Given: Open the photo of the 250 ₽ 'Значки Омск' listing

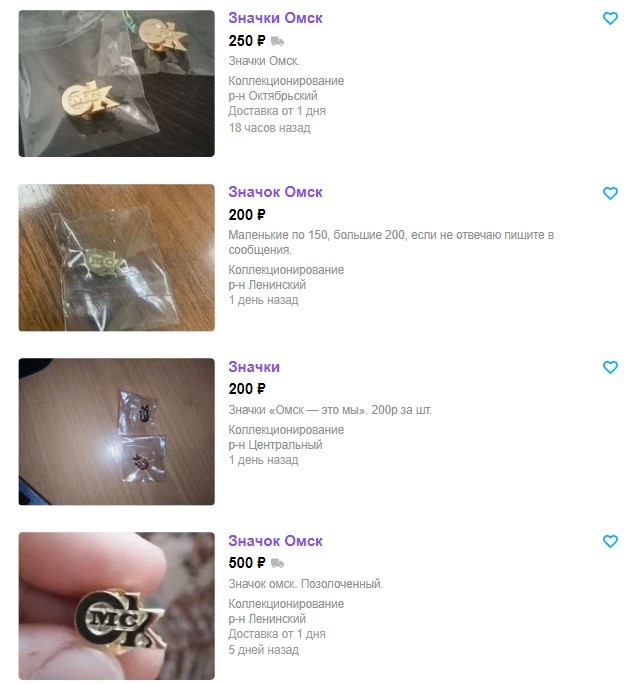Looking at the screenshot, I should [x=117, y=83].
